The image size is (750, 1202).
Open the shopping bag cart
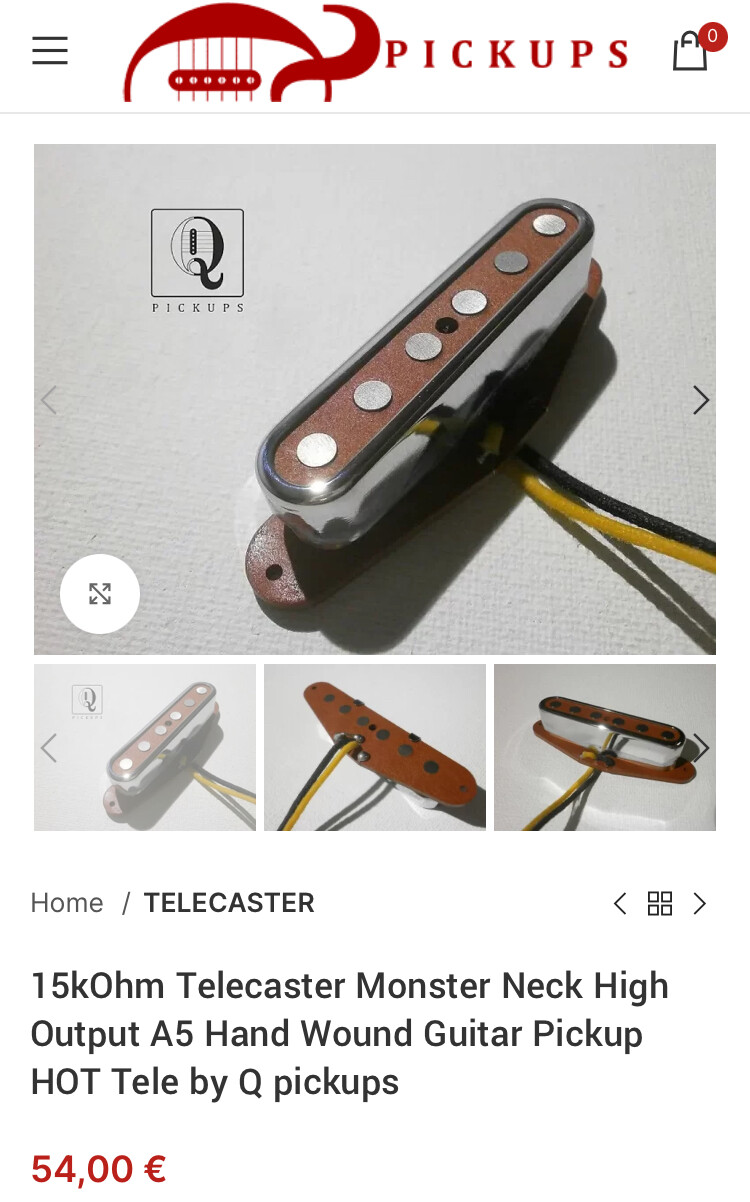coord(690,51)
